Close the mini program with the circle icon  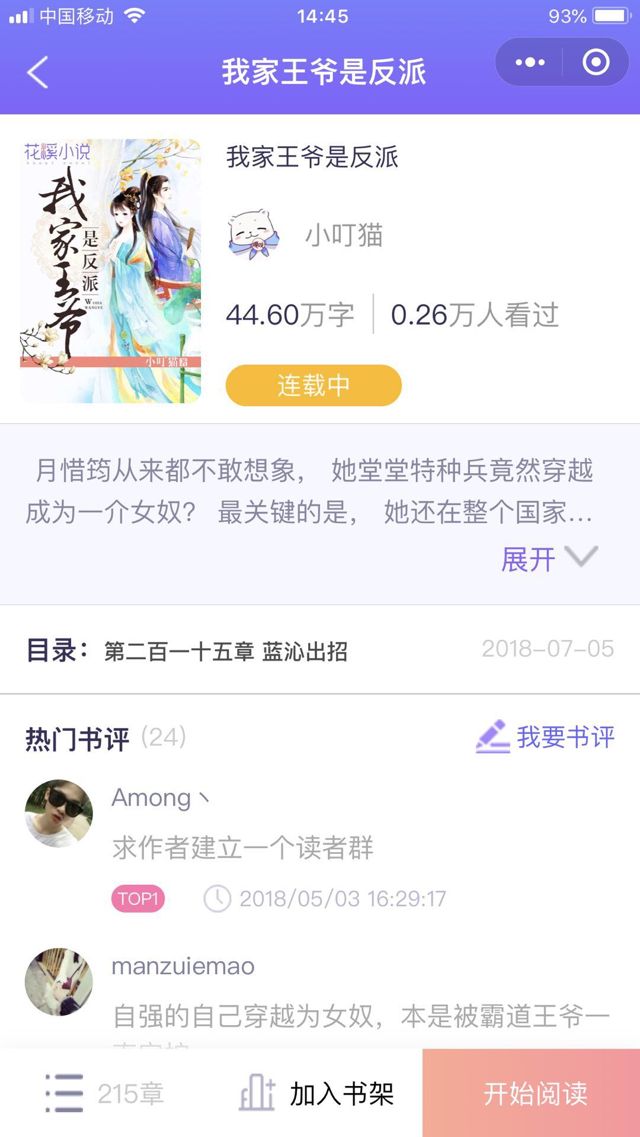(596, 63)
